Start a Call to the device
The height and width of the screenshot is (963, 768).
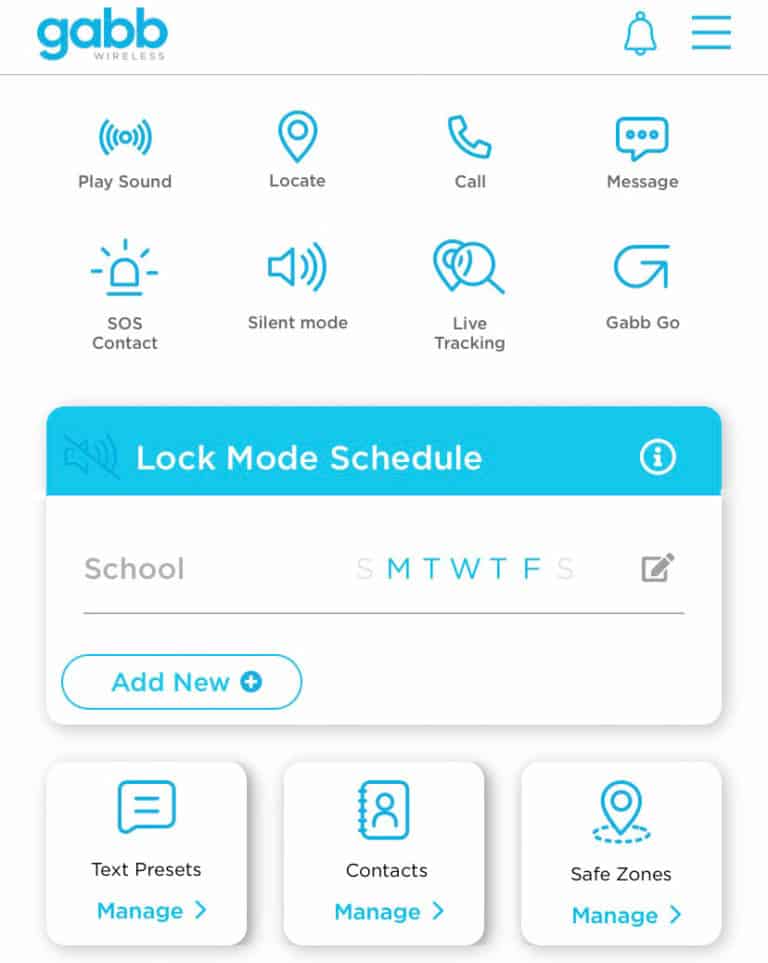pyautogui.click(x=469, y=151)
